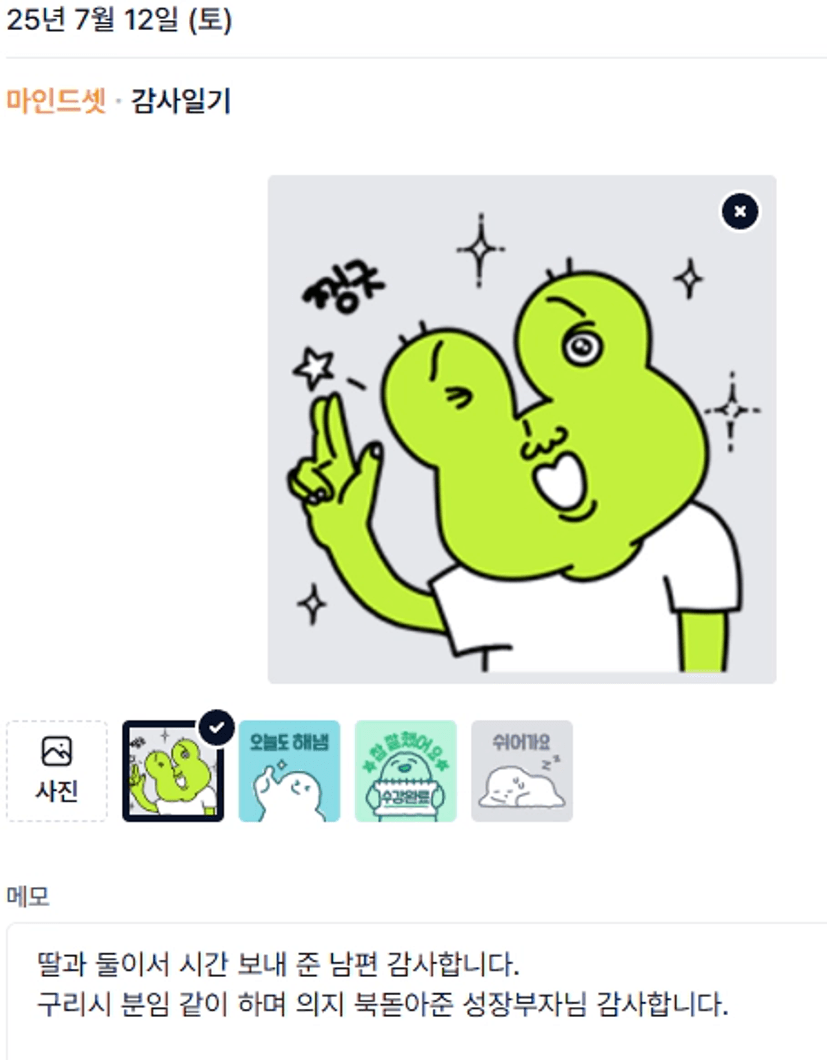Pick the 수강완료 sticker

point(405,771)
